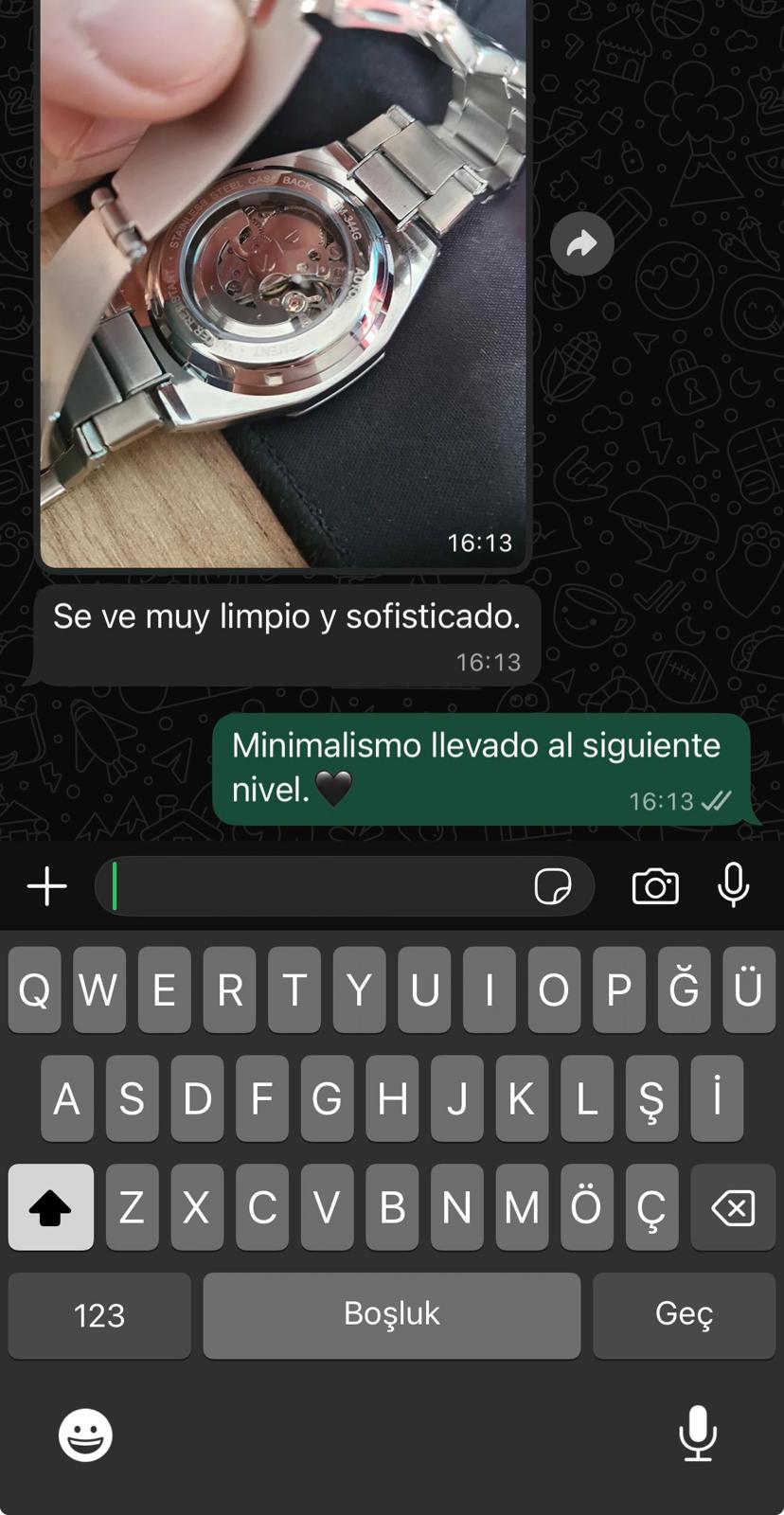Image resolution: width=784 pixels, height=1515 pixels.
Task: Tap the shift key on keyboard
Action: [51, 1207]
